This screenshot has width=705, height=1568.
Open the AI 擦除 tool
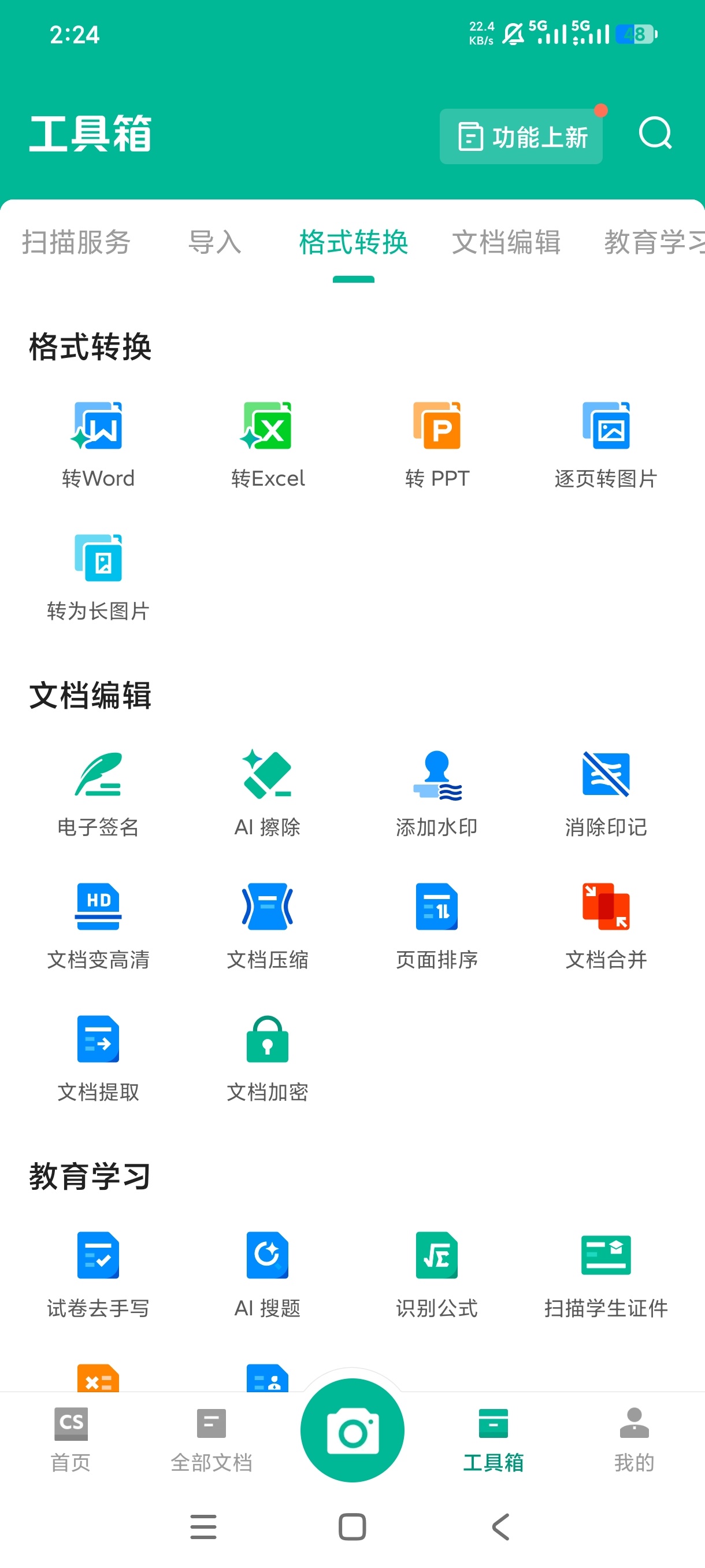click(268, 794)
